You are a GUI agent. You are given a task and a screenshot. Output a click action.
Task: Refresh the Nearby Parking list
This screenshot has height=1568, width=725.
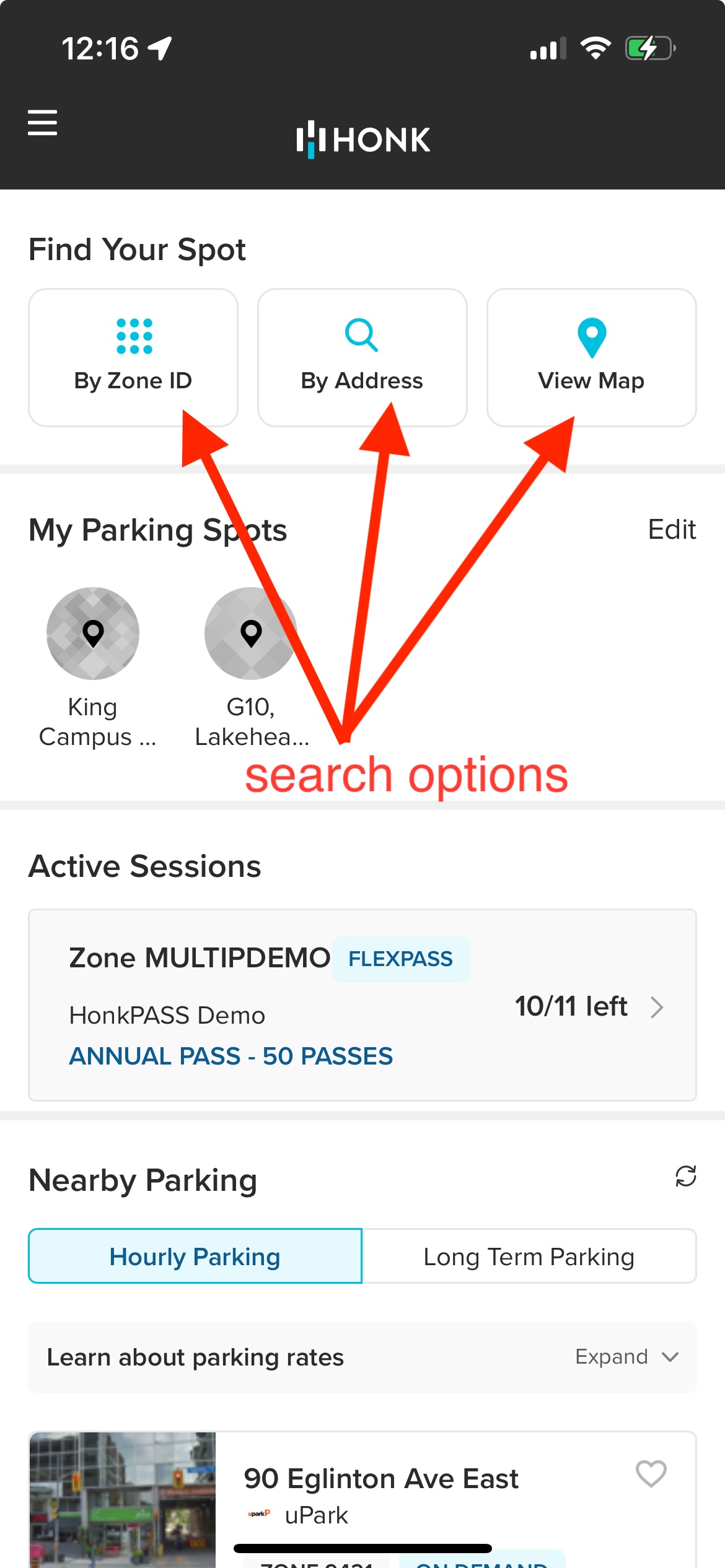click(x=685, y=1177)
